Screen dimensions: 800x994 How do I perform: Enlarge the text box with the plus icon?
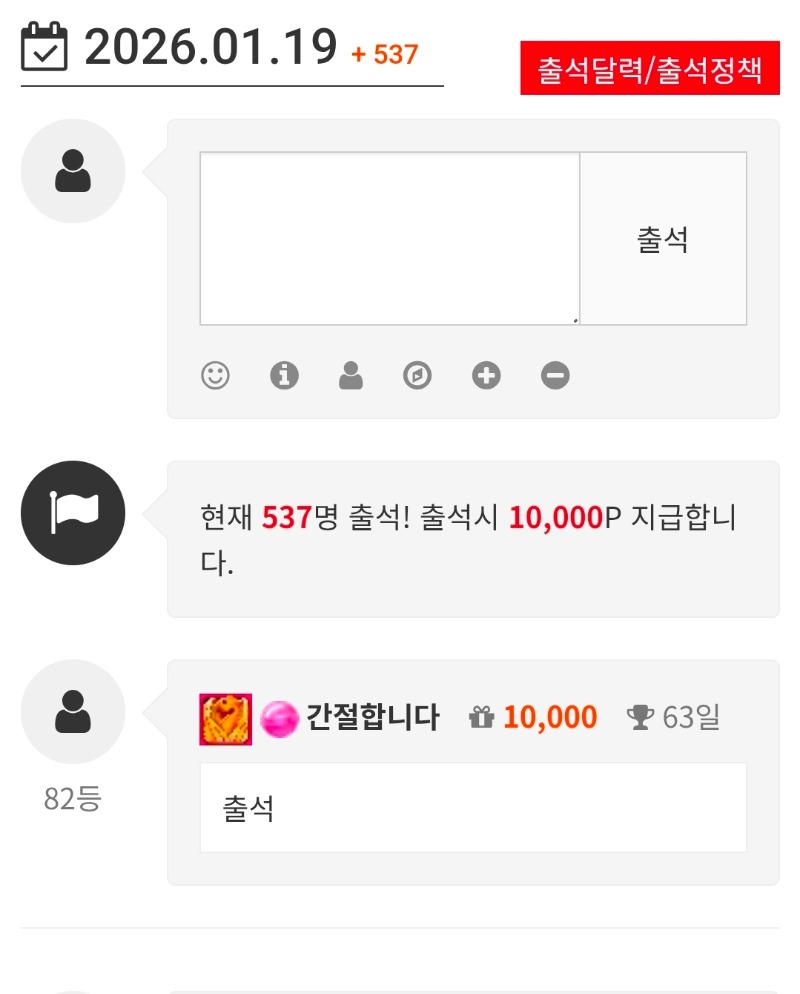click(487, 376)
